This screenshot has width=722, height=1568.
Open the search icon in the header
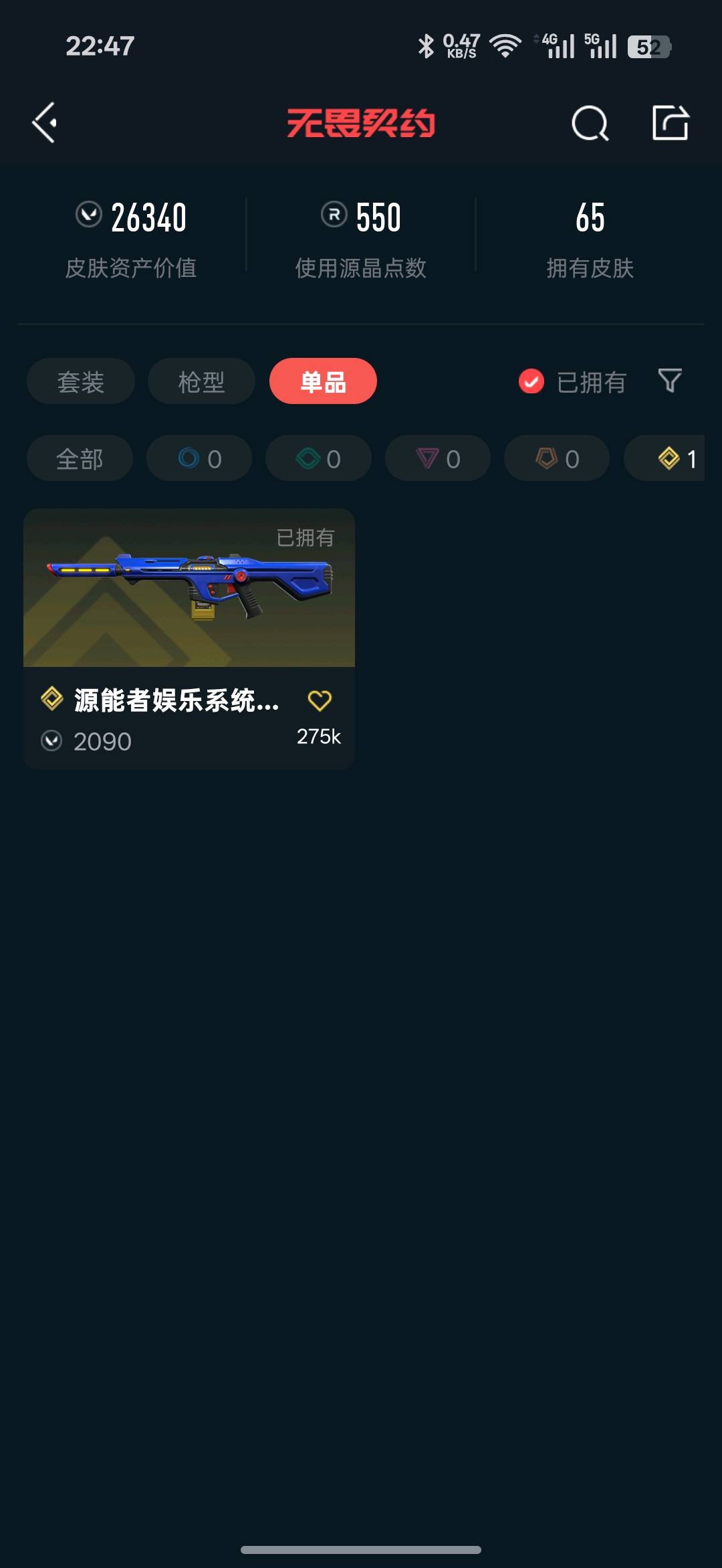(590, 123)
